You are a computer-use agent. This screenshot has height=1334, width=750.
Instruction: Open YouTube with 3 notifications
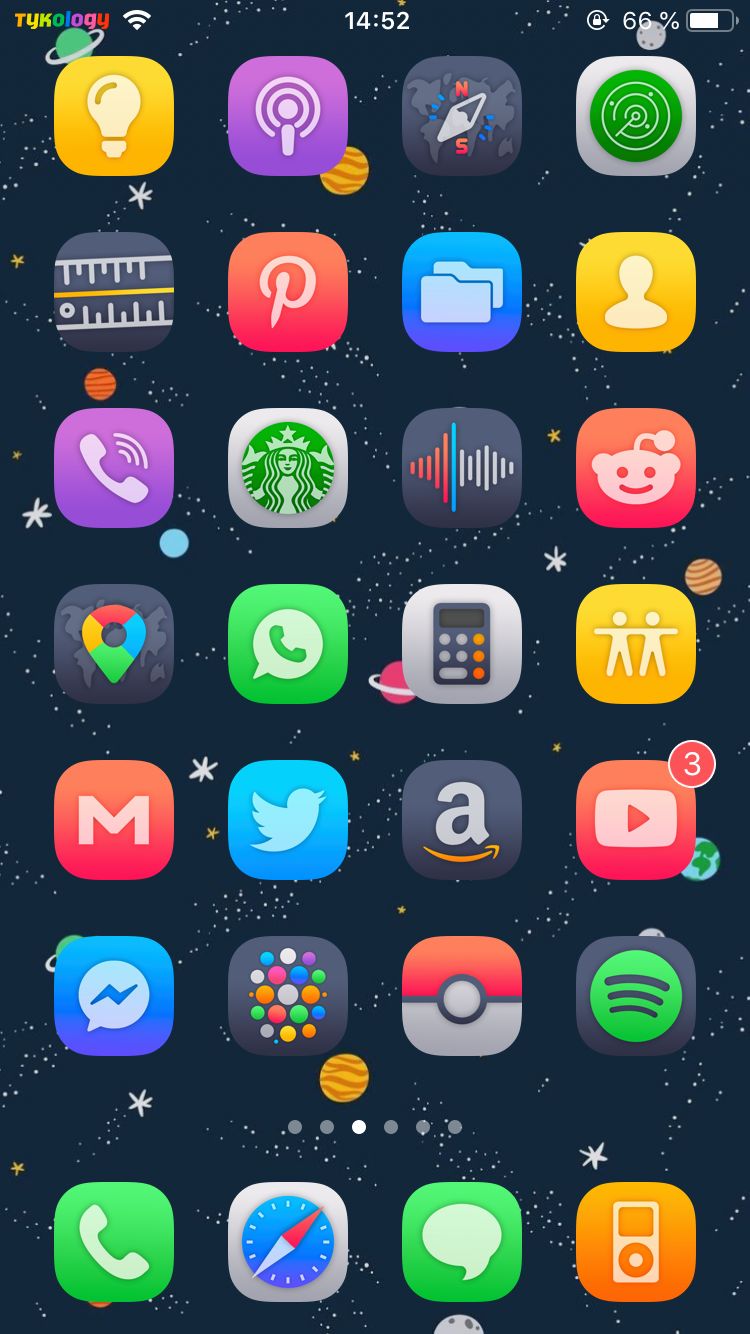[636, 820]
